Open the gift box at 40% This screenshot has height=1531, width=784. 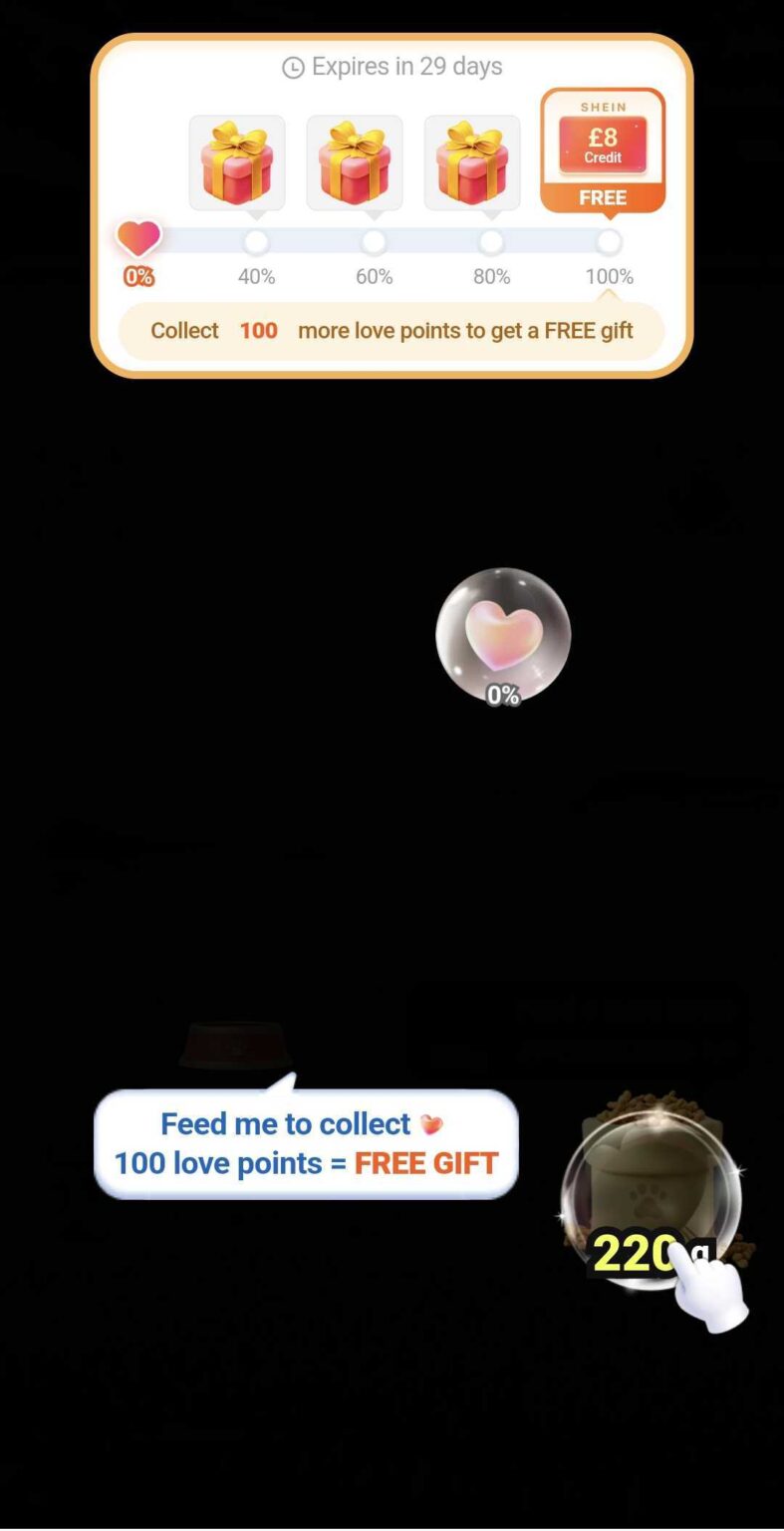tap(237, 162)
